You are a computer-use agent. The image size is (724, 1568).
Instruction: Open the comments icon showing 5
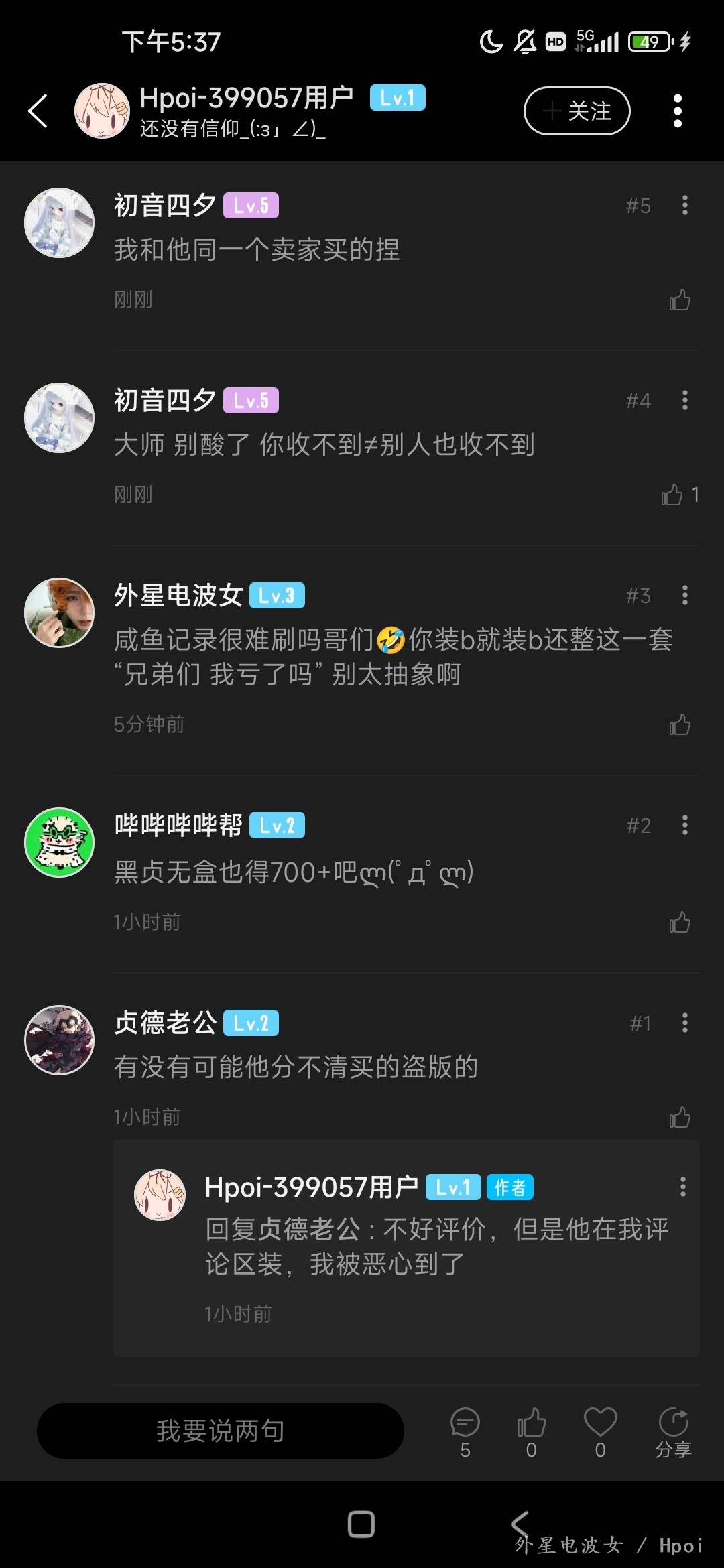click(465, 1432)
